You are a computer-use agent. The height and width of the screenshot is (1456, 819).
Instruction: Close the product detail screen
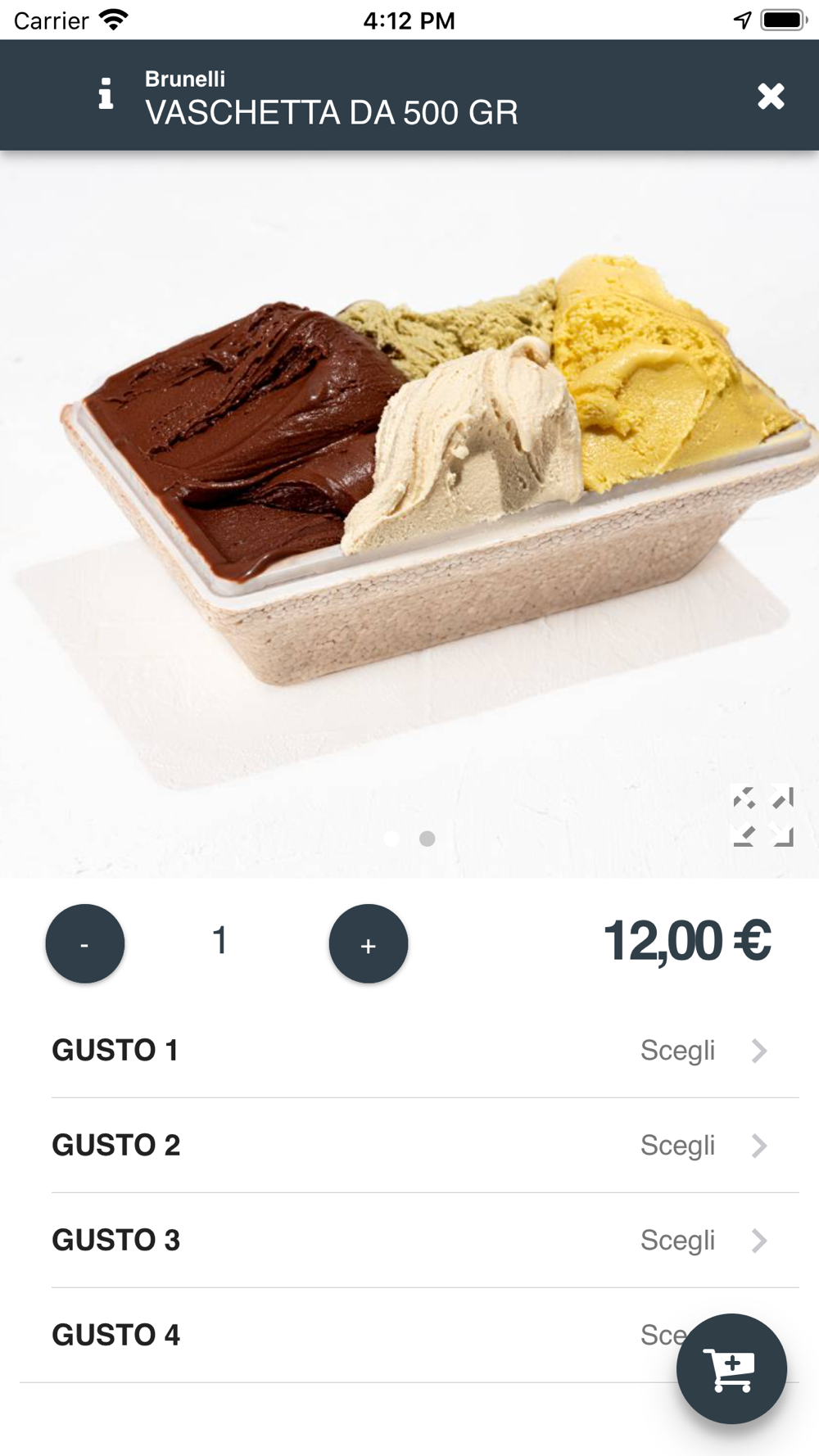click(x=771, y=96)
